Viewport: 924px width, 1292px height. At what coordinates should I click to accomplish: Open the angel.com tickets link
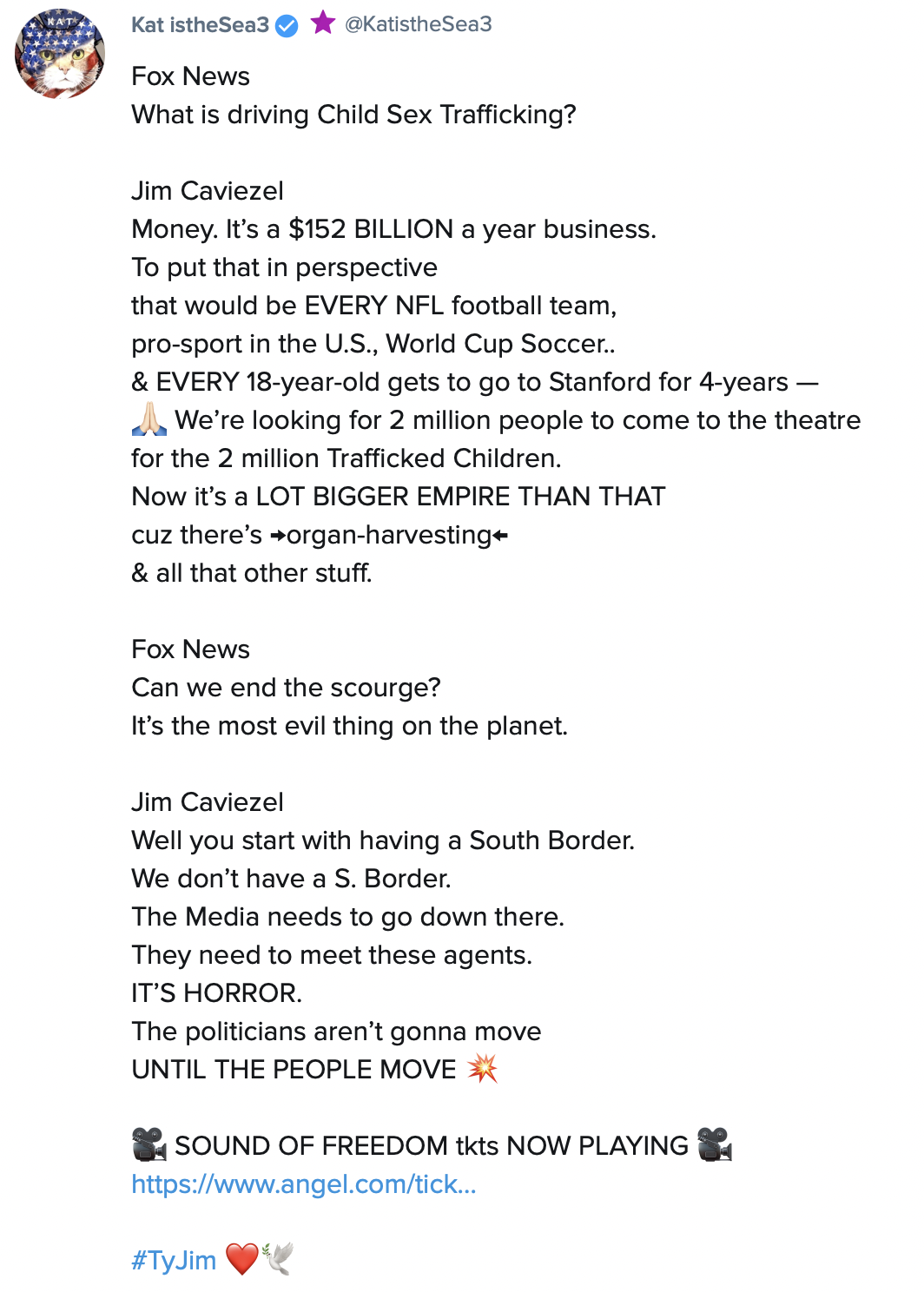pos(303,1183)
